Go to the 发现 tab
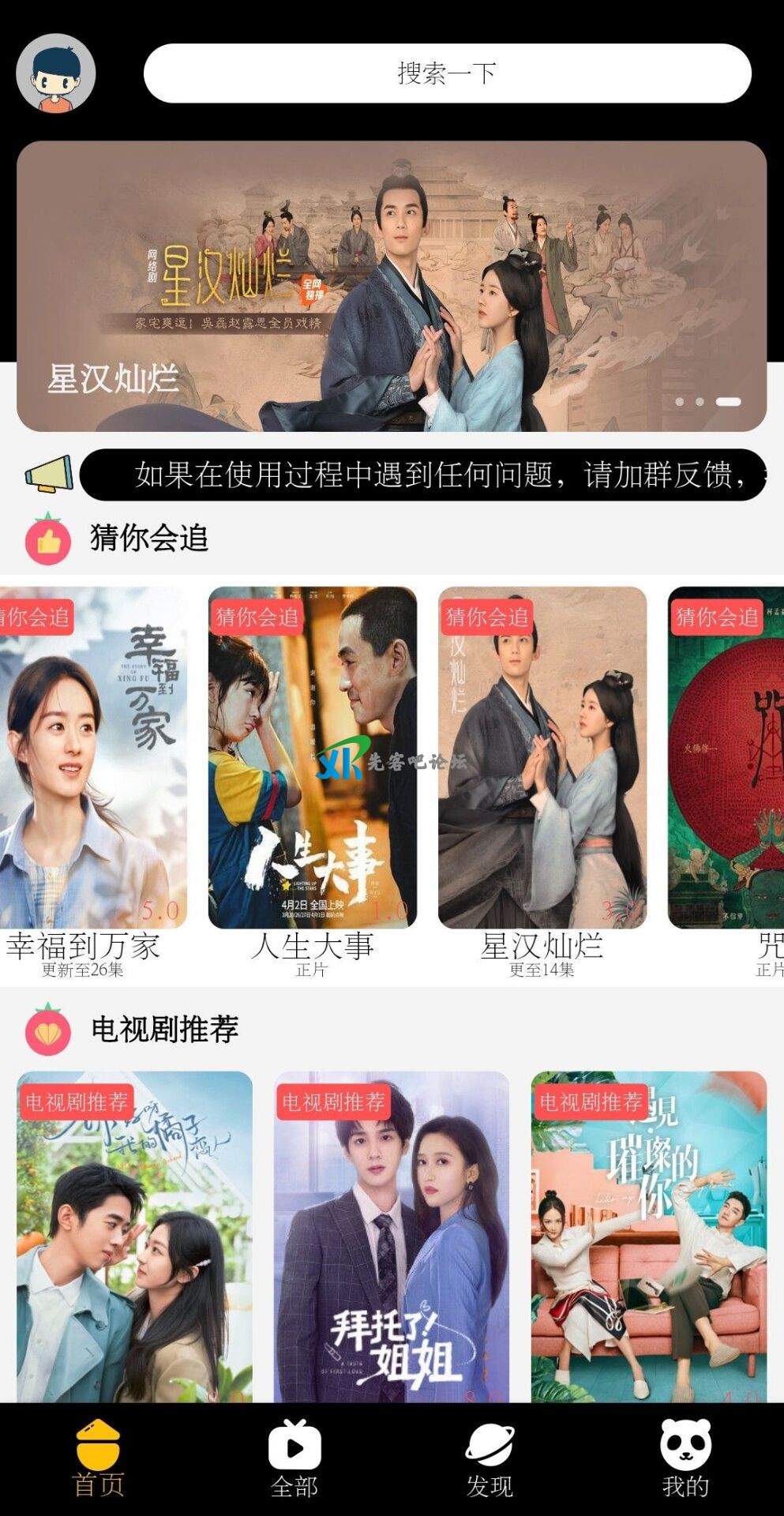The height and width of the screenshot is (1516, 784). 490,1459
